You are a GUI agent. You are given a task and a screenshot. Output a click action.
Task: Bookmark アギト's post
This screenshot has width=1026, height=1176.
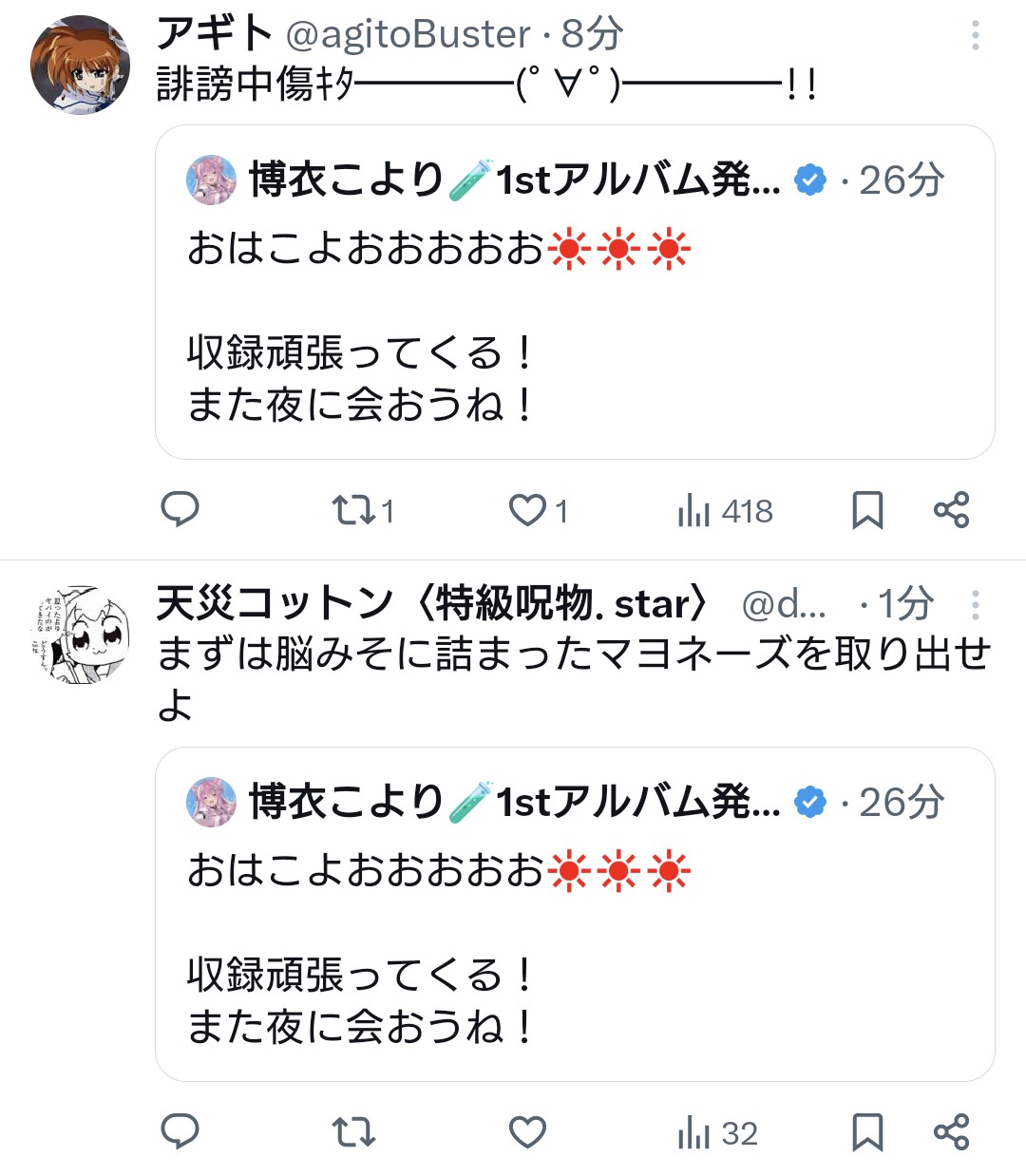tap(867, 510)
